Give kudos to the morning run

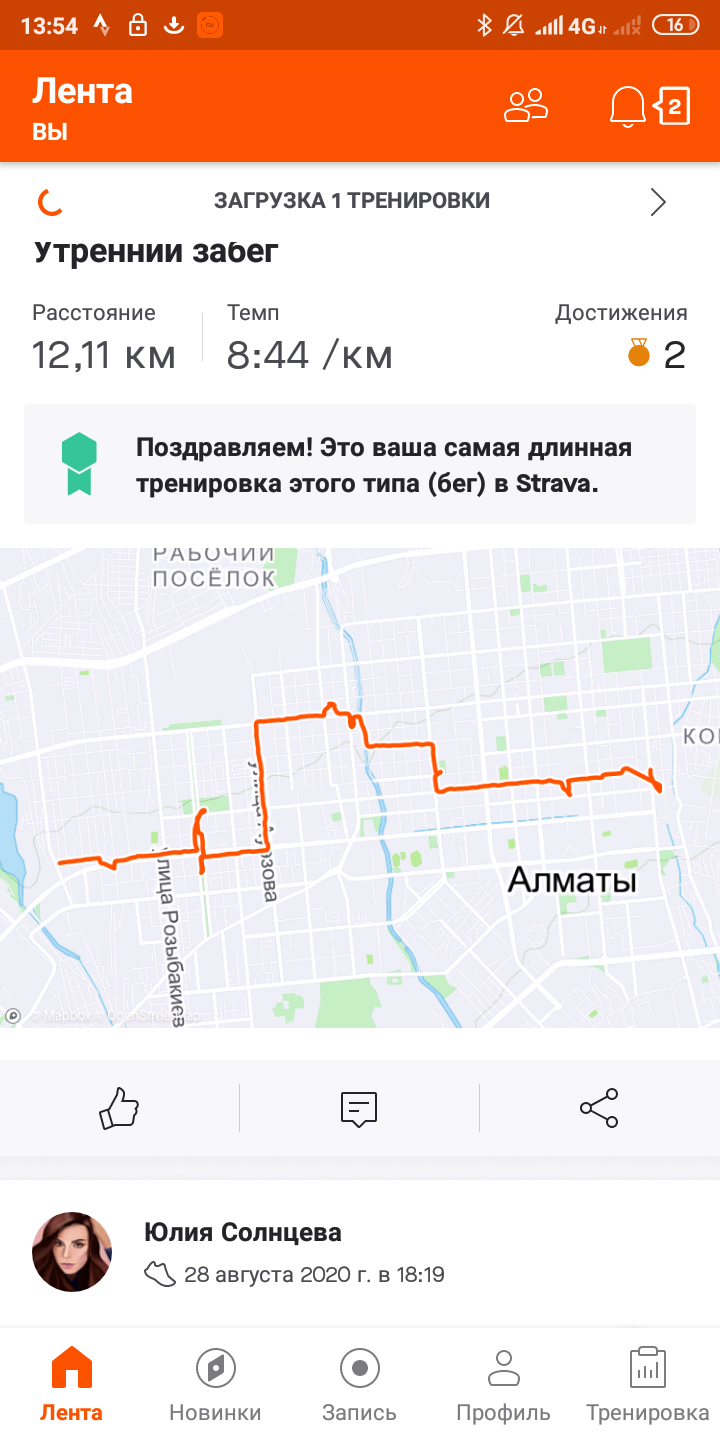pyautogui.click(x=119, y=1108)
